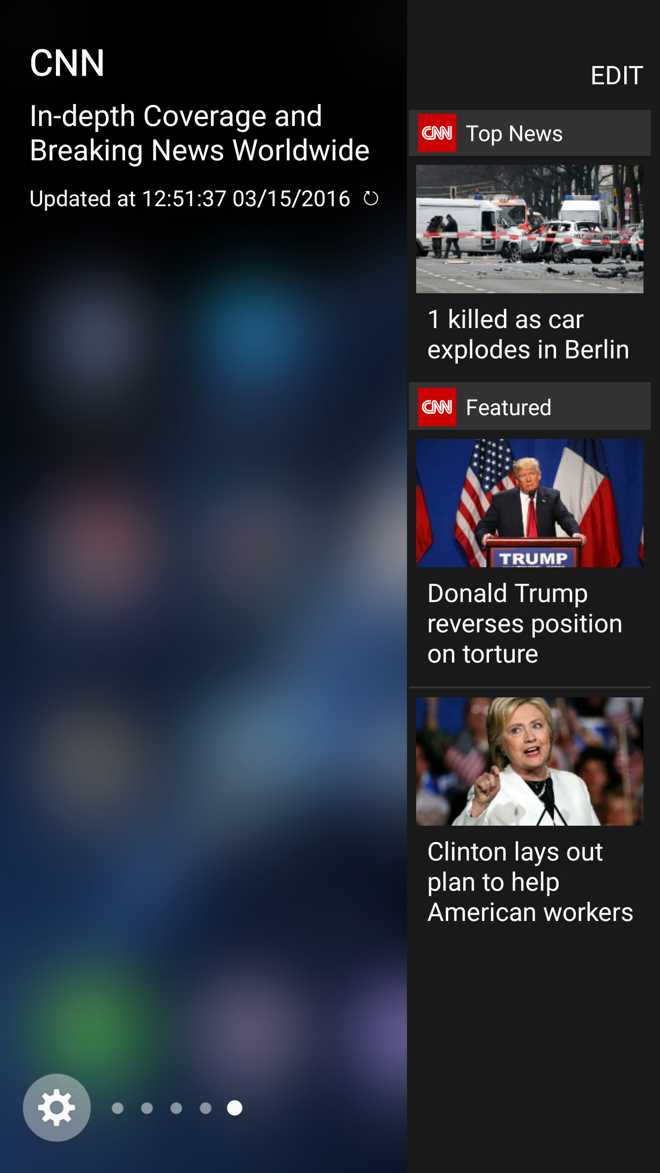Open the Featured section header
The image size is (660, 1173).
(529, 407)
